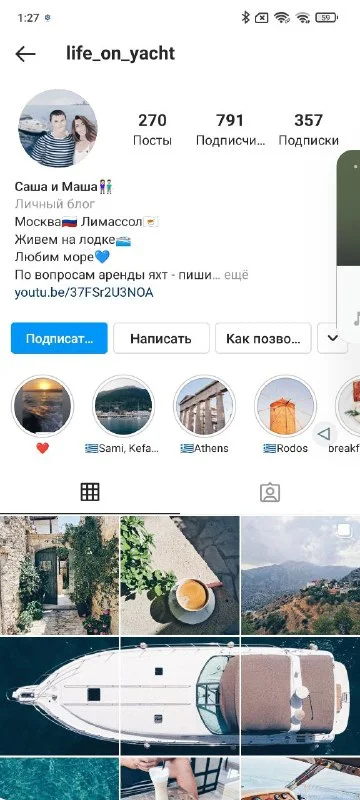The image size is (360, 800).
Task: Open the Как позвонить contact button
Action: [x=263, y=338]
